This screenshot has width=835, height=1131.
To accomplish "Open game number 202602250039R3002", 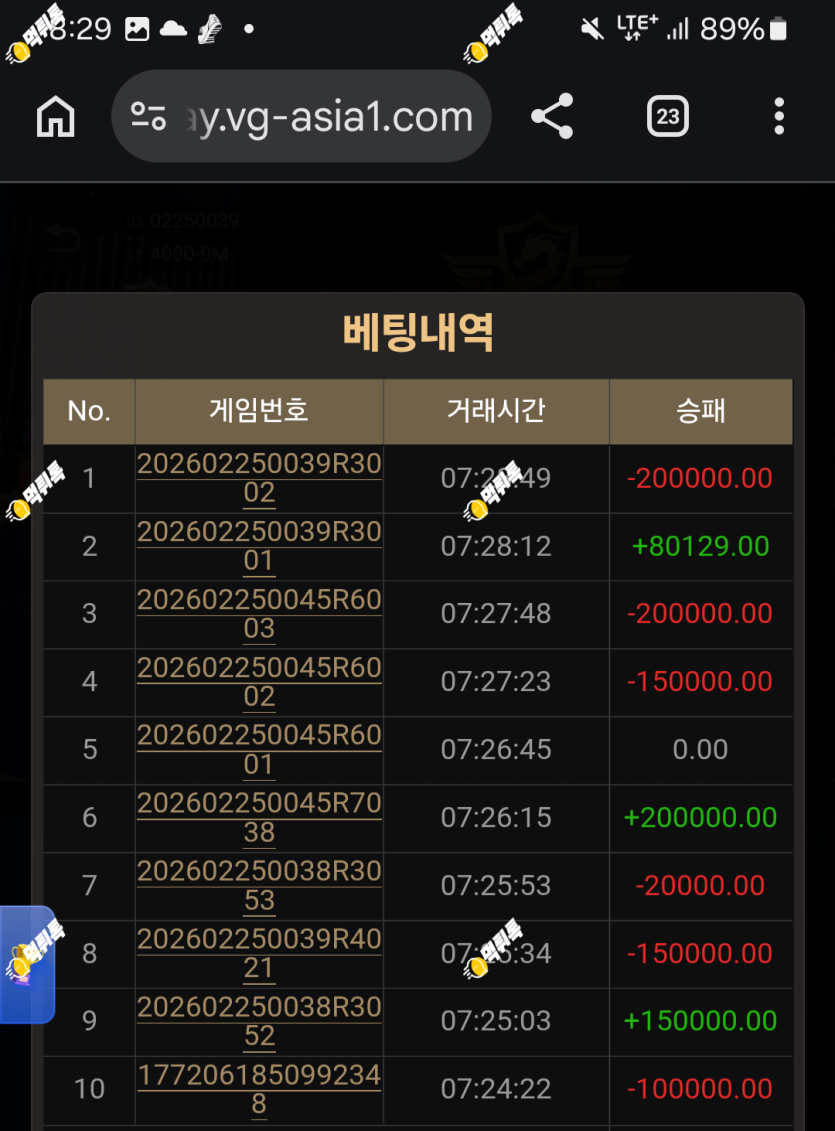I will 259,478.
